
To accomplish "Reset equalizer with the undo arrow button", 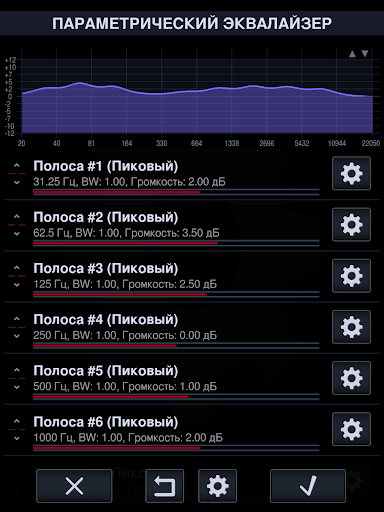I will tap(165, 486).
